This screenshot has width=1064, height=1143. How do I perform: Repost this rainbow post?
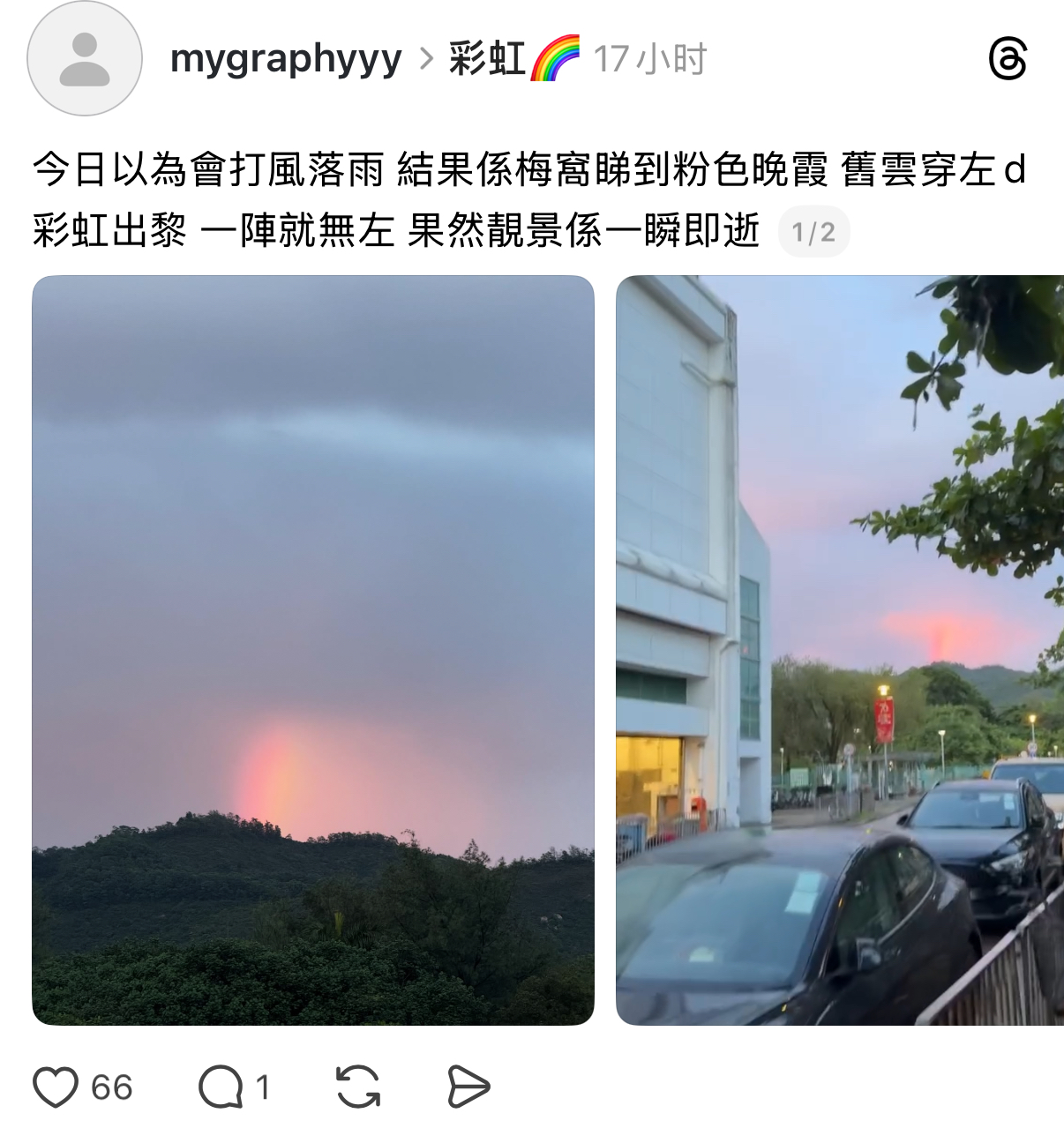(358, 1087)
